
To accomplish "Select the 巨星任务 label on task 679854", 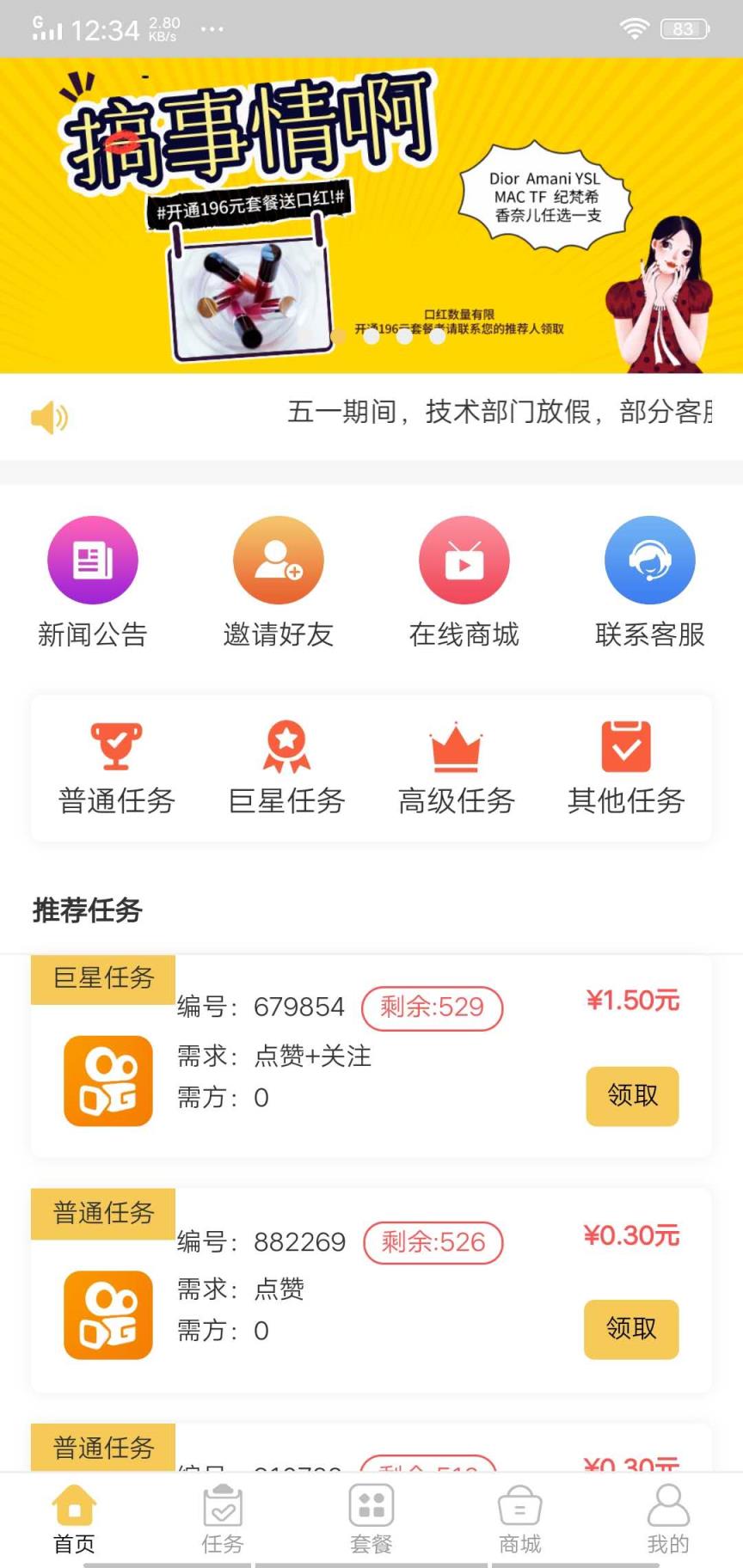I will 102,978.
